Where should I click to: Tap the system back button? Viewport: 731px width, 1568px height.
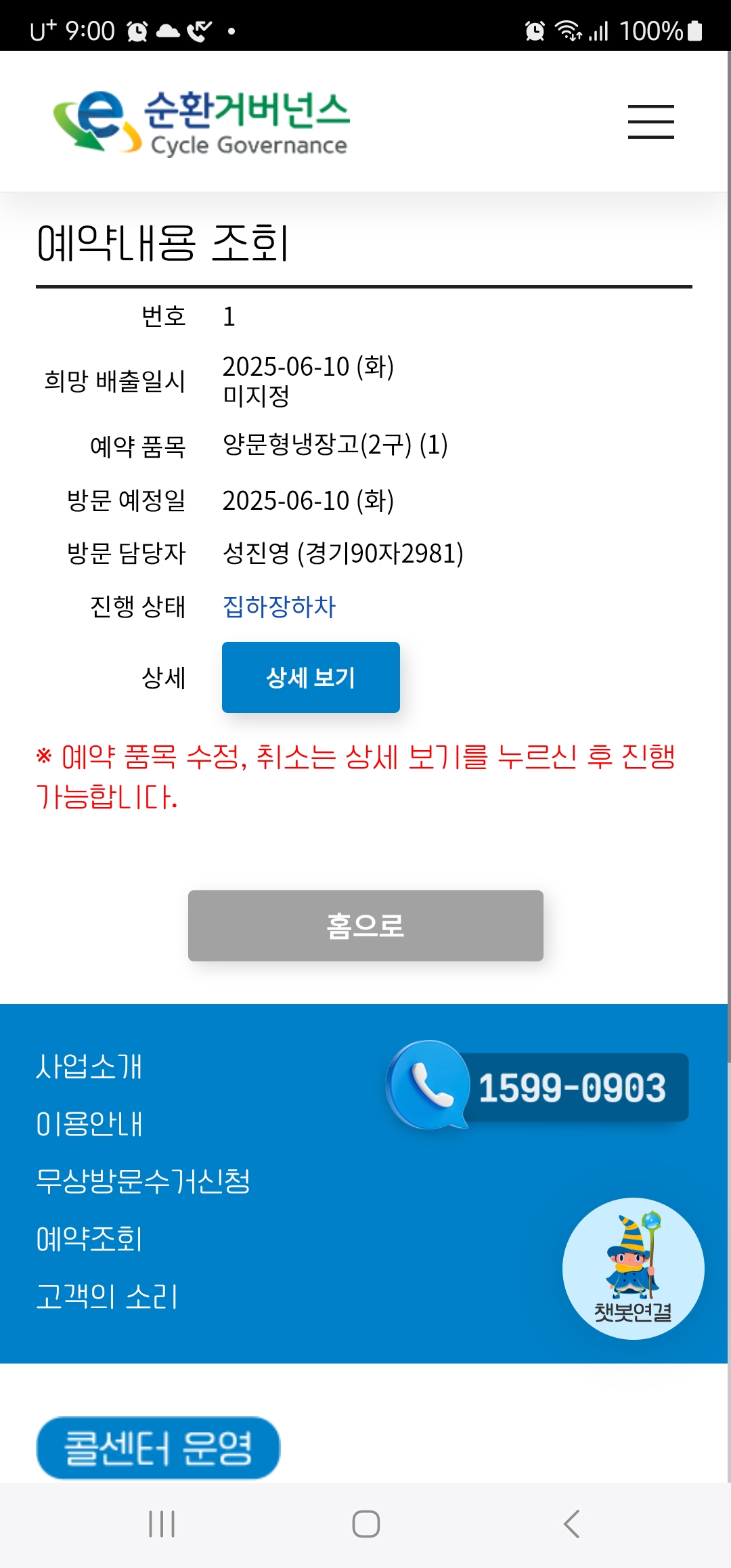[571, 1524]
